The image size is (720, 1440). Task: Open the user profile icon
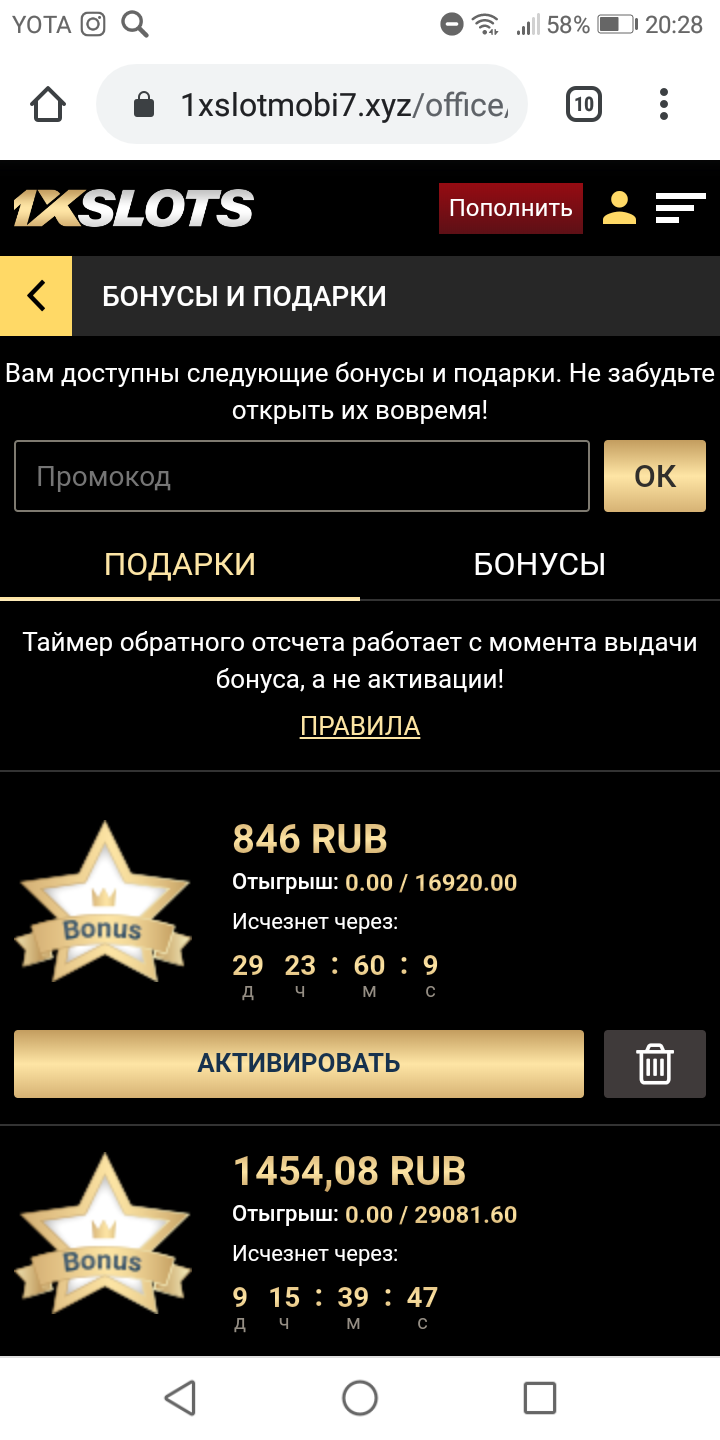click(x=619, y=208)
